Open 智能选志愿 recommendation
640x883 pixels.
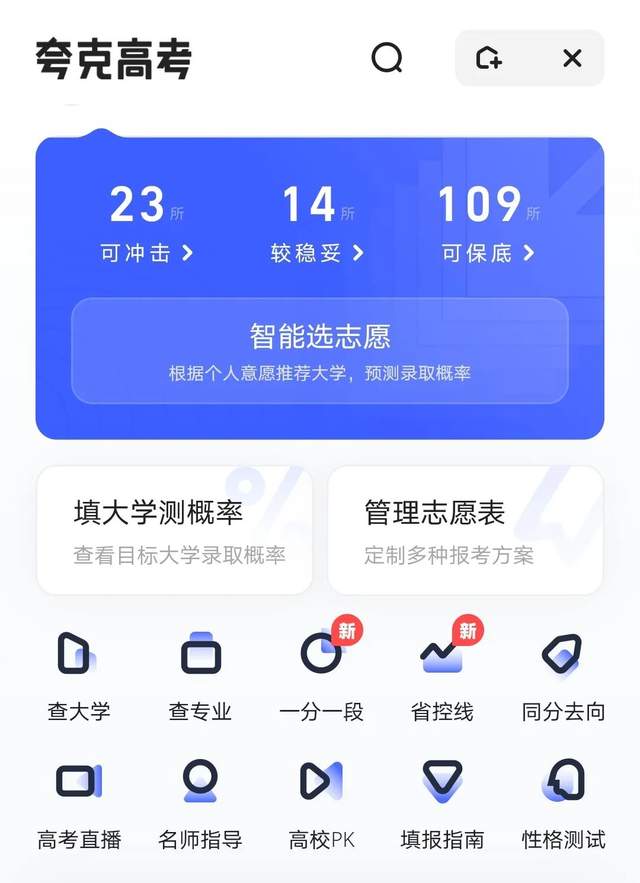319,350
